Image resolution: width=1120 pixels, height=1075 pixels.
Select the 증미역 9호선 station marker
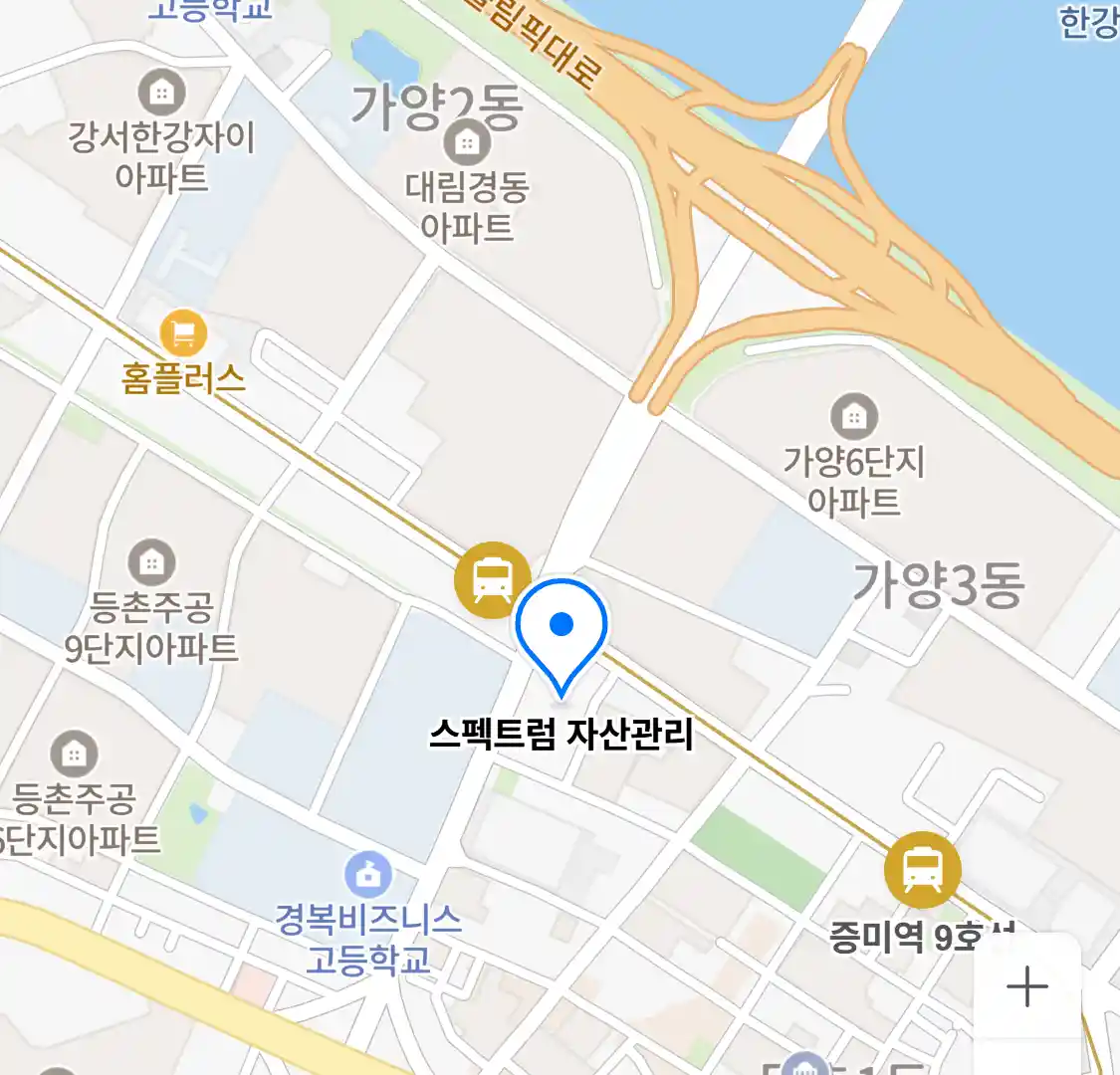coord(922,870)
